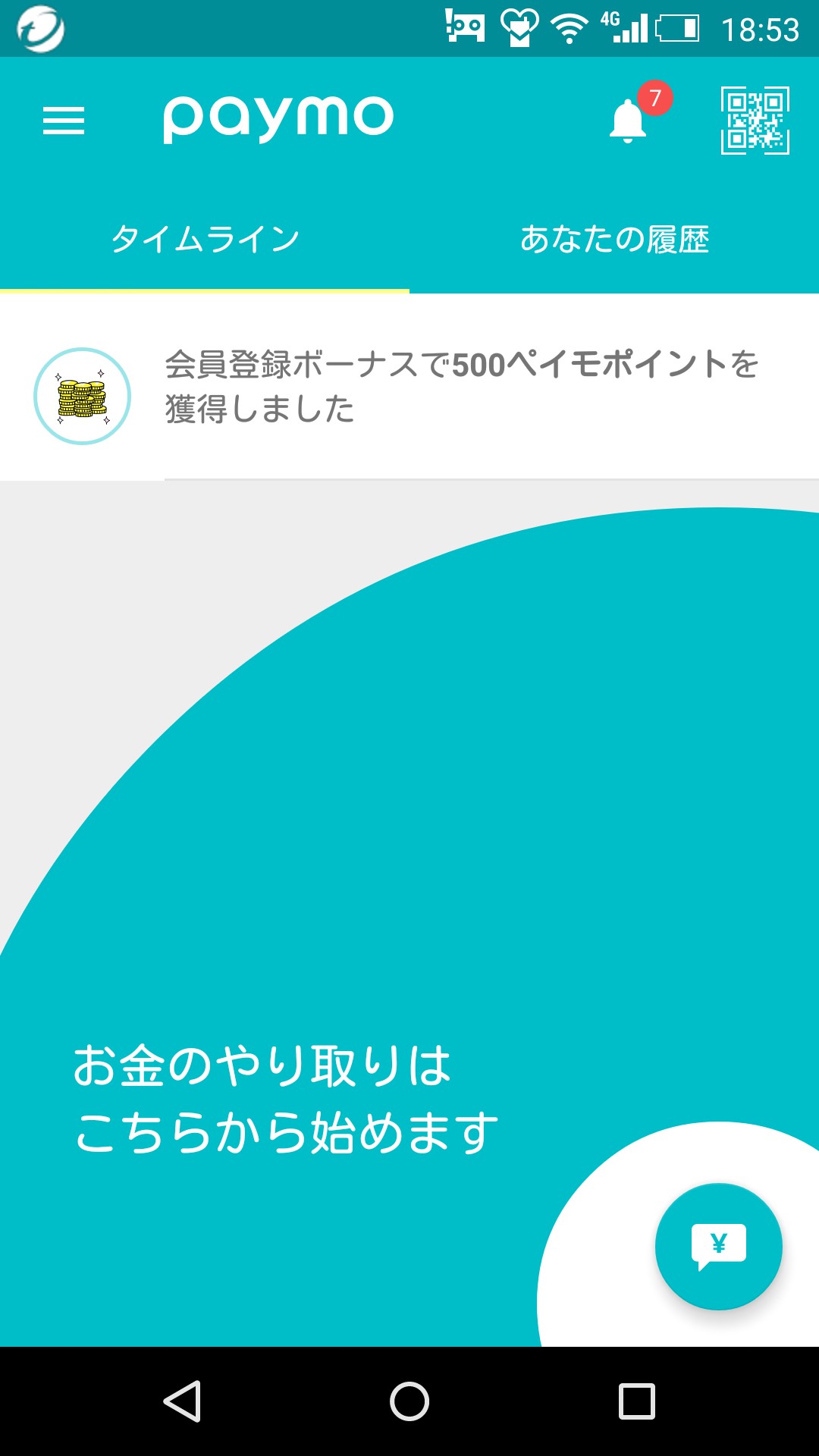Switch to the あなたの履歴 tab
The image size is (819, 1456).
[614, 240]
